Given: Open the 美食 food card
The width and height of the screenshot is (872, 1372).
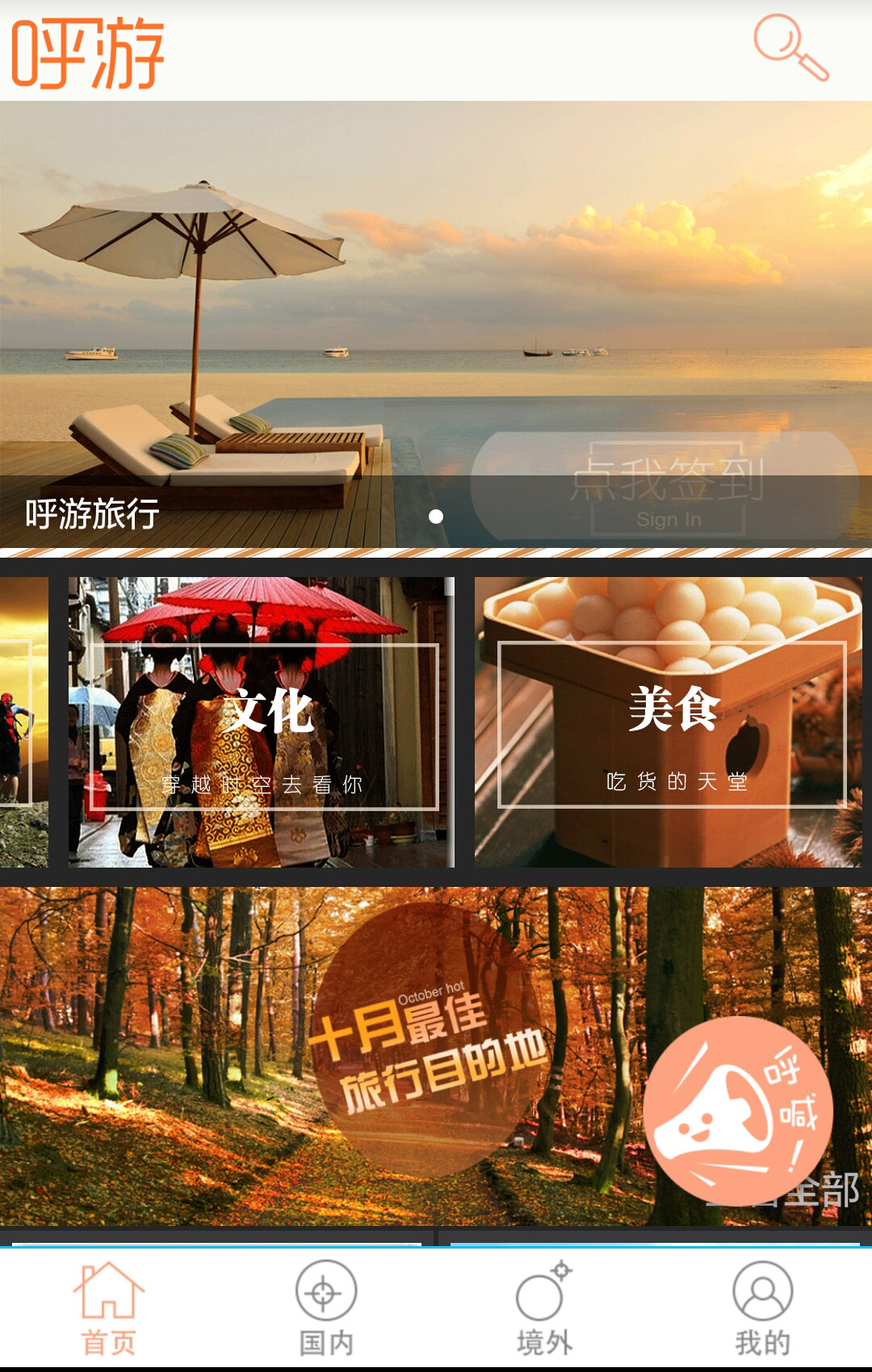Looking at the screenshot, I should tap(670, 722).
